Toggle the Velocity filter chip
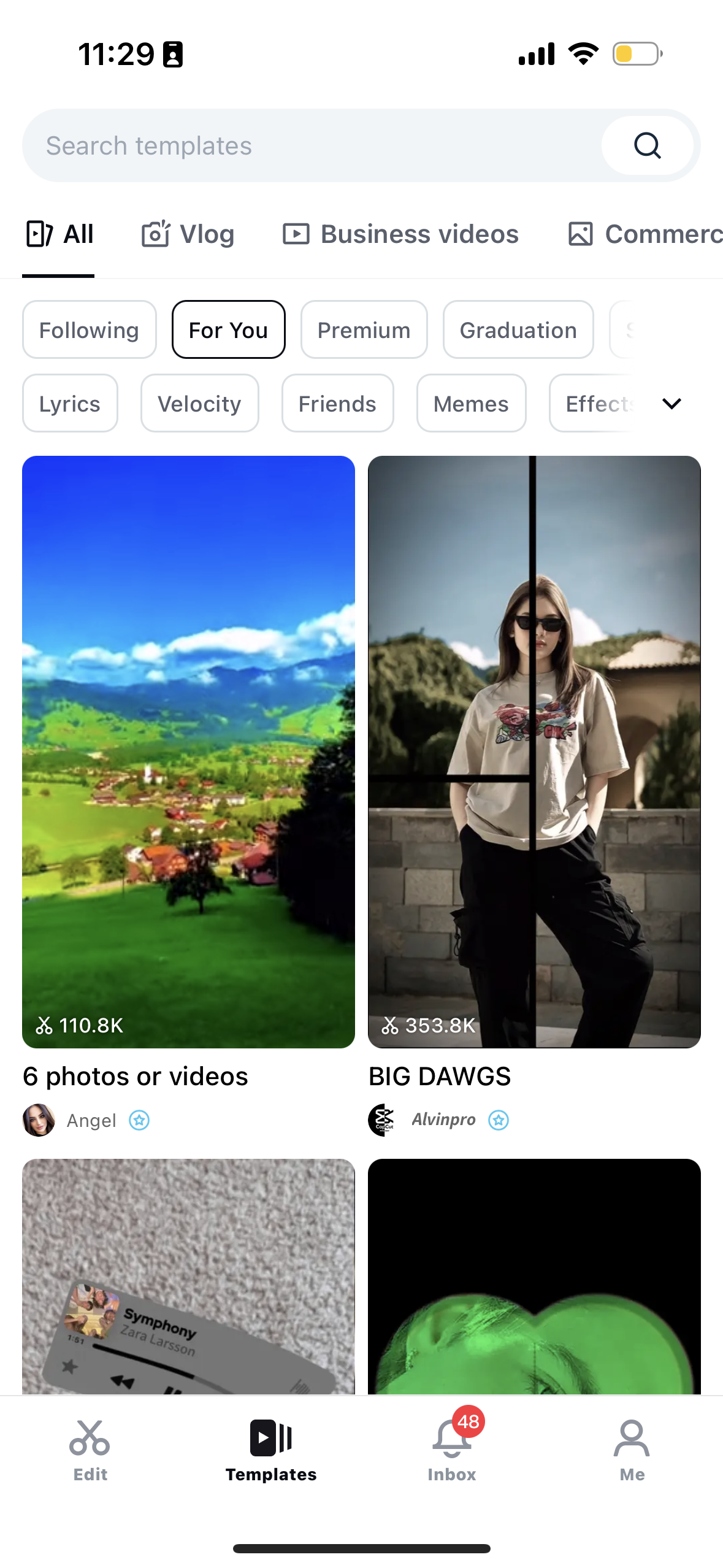Screen dimensions: 723x1568 click(199, 403)
